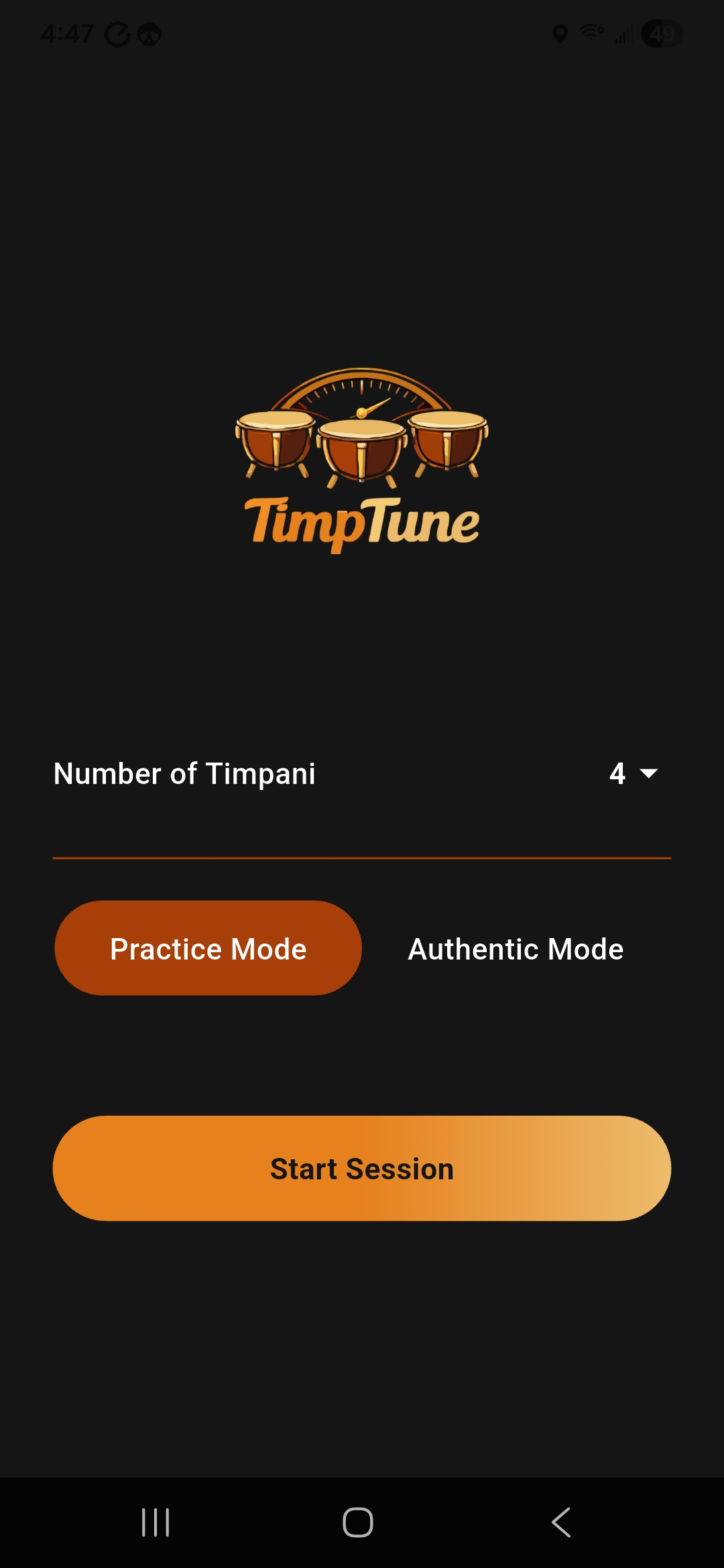This screenshot has height=1568, width=724.
Task: Tap the timpani count value 4
Action: pos(617,775)
